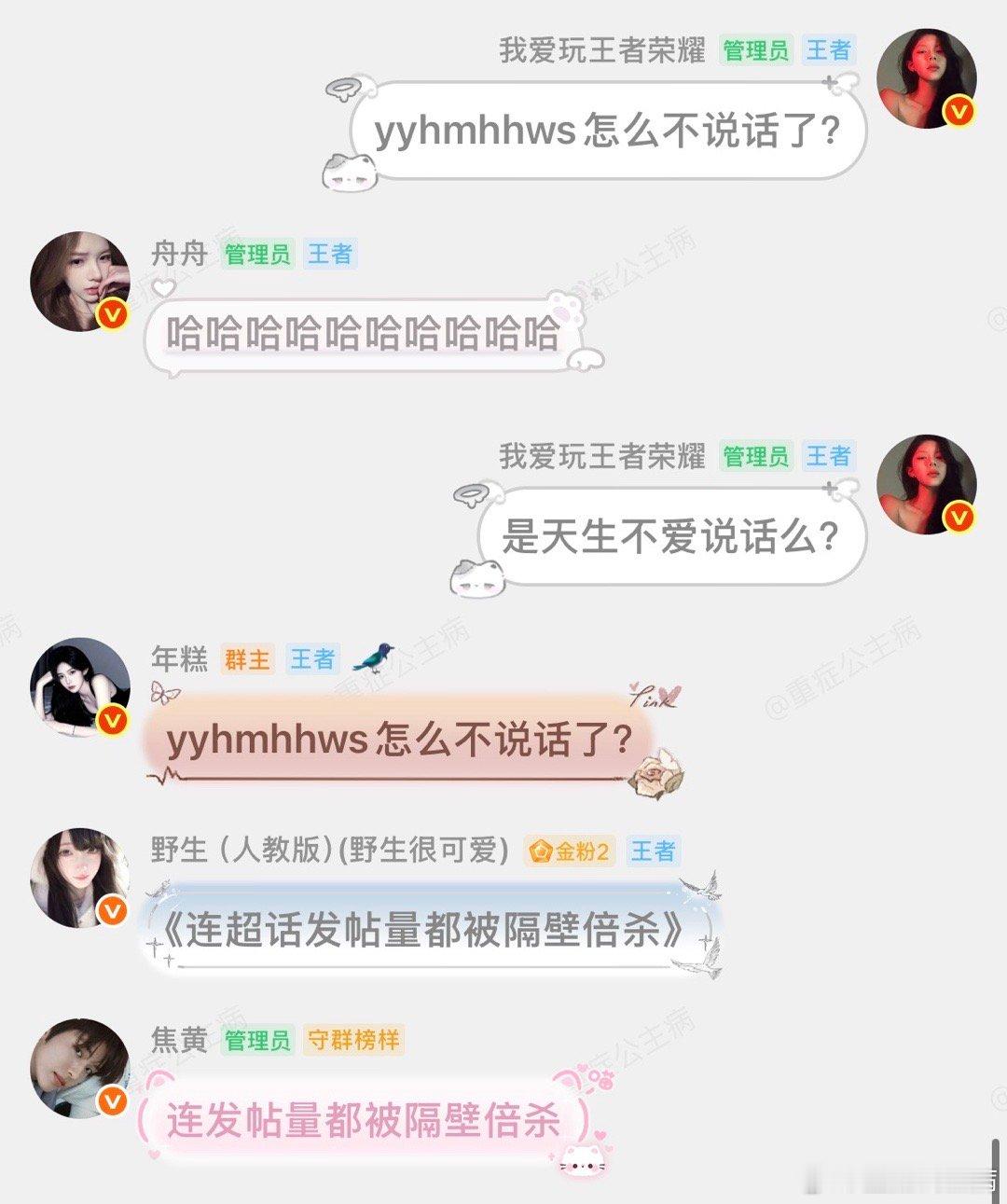Click the 群主 badge next to 年糕
Image resolution: width=1007 pixels, height=1204 pixels.
(245, 659)
